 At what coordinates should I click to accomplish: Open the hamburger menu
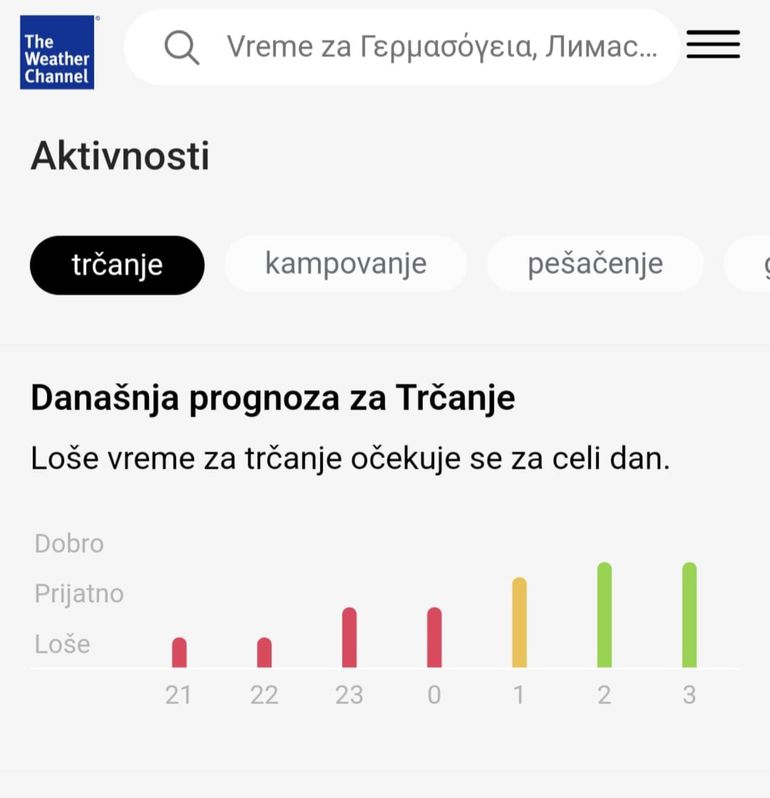713,45
